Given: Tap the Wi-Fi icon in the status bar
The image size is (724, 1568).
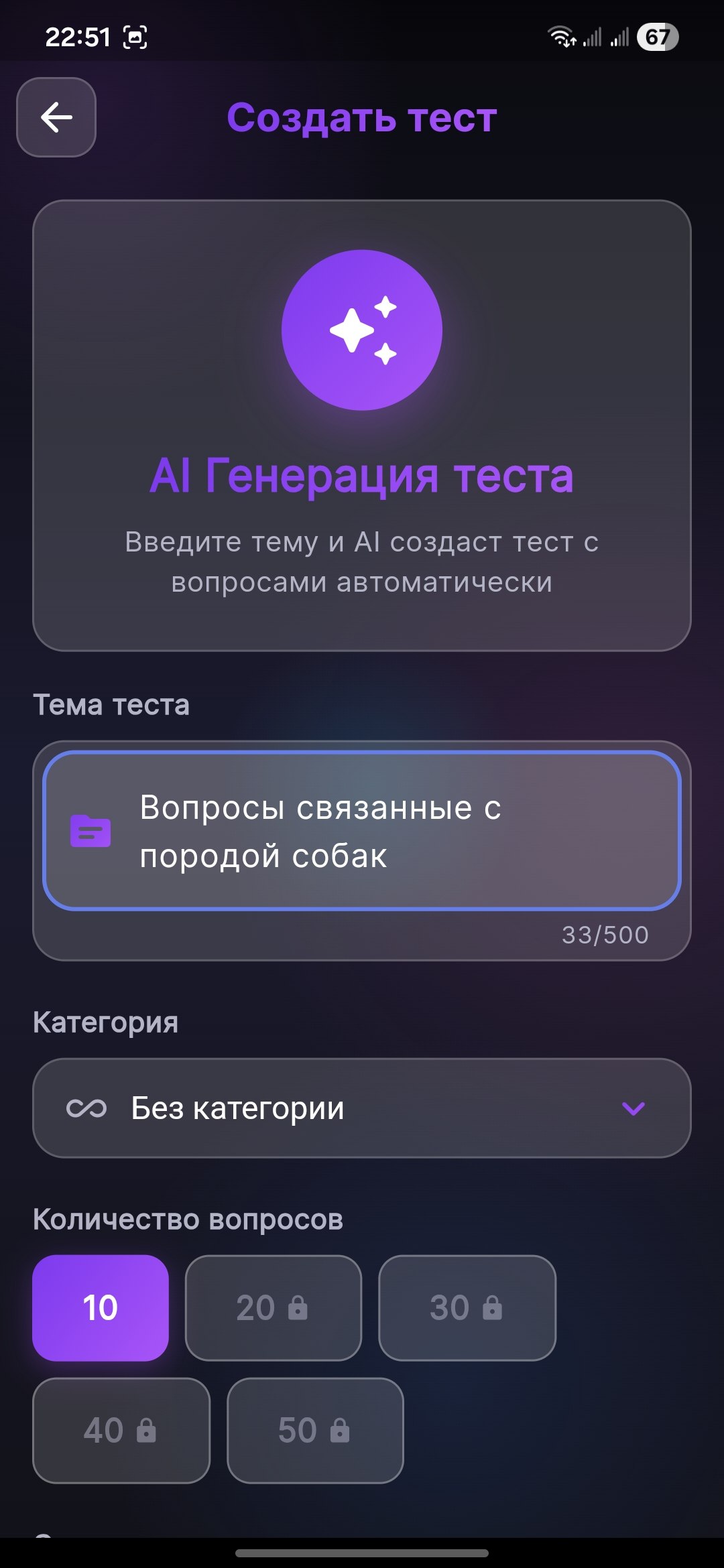Looking at the screenshot, I should click(x=560, y=36).
